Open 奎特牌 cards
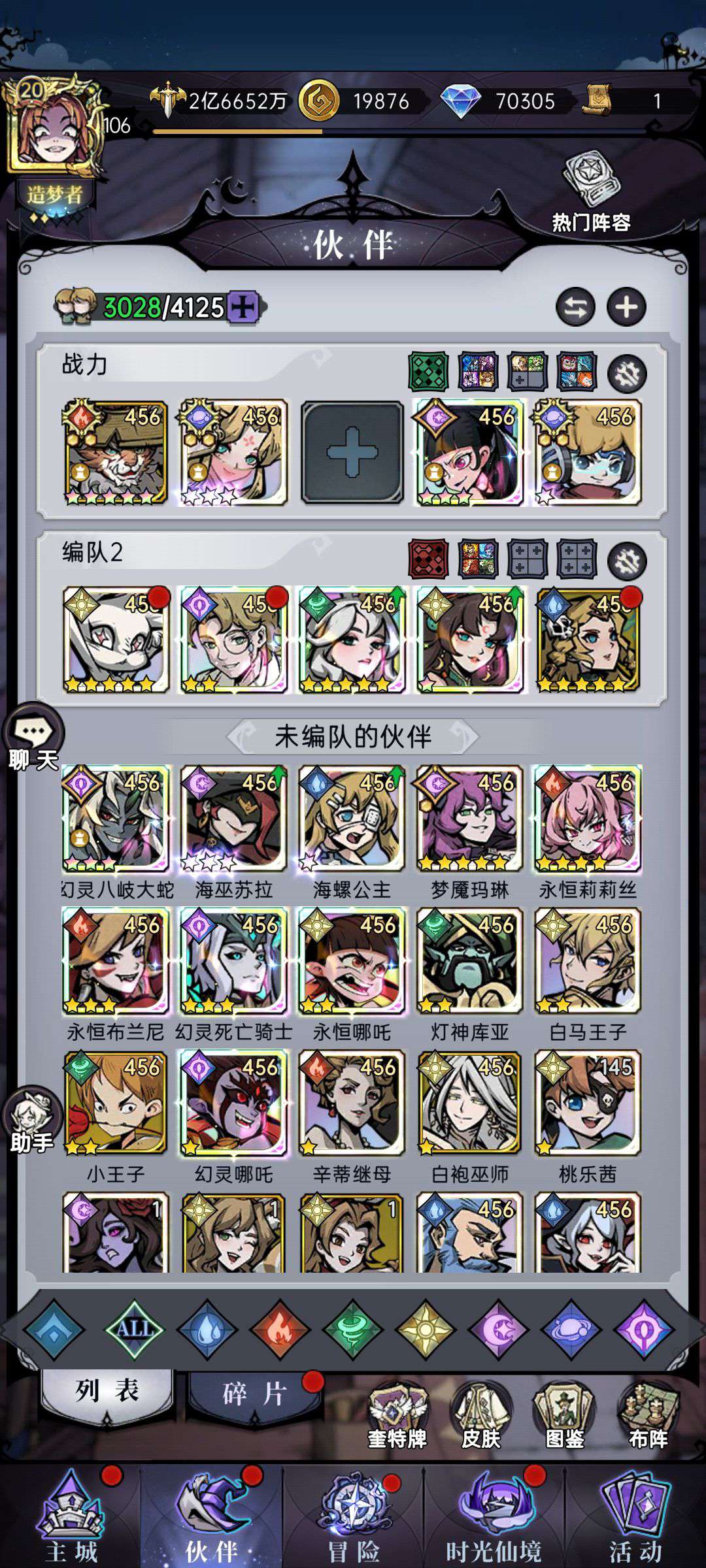706x1568 pixels. coord(397,1414)
